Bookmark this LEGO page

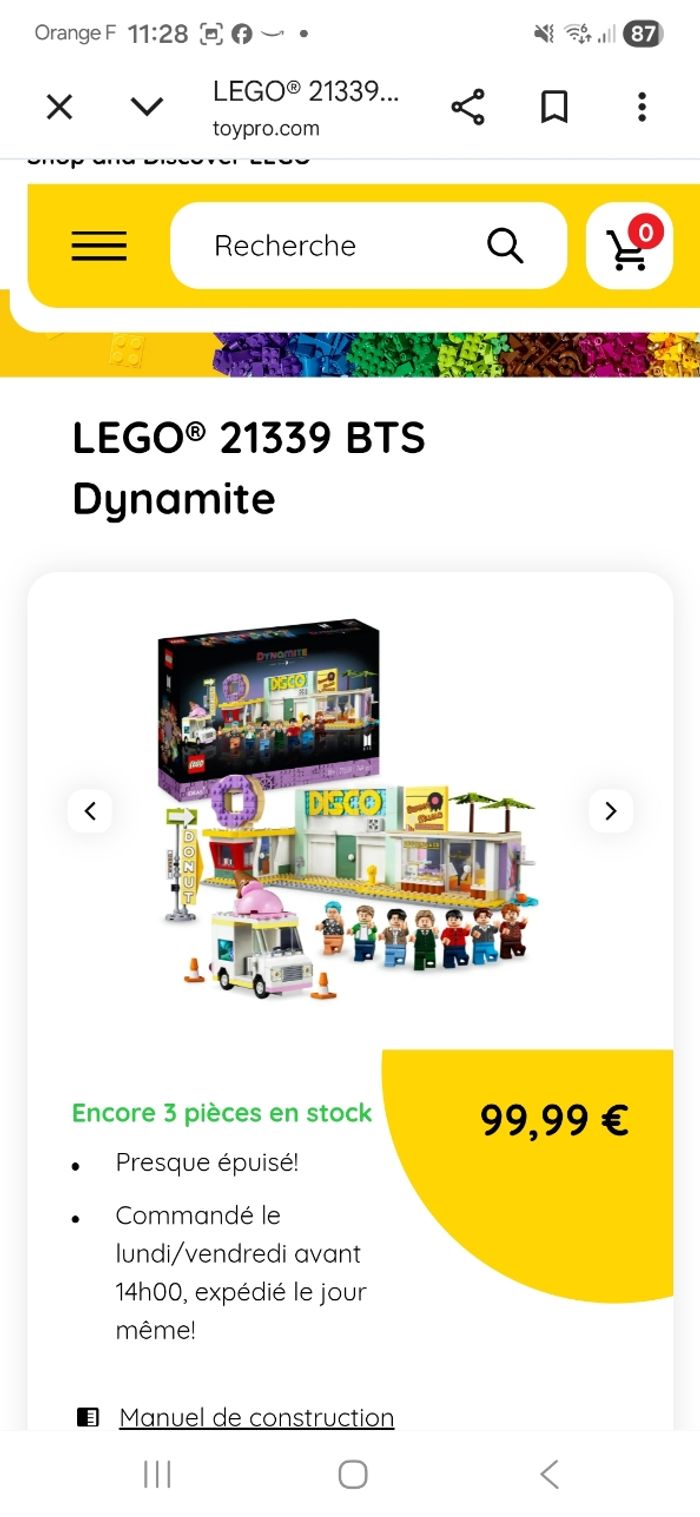(x=554, y=107)
